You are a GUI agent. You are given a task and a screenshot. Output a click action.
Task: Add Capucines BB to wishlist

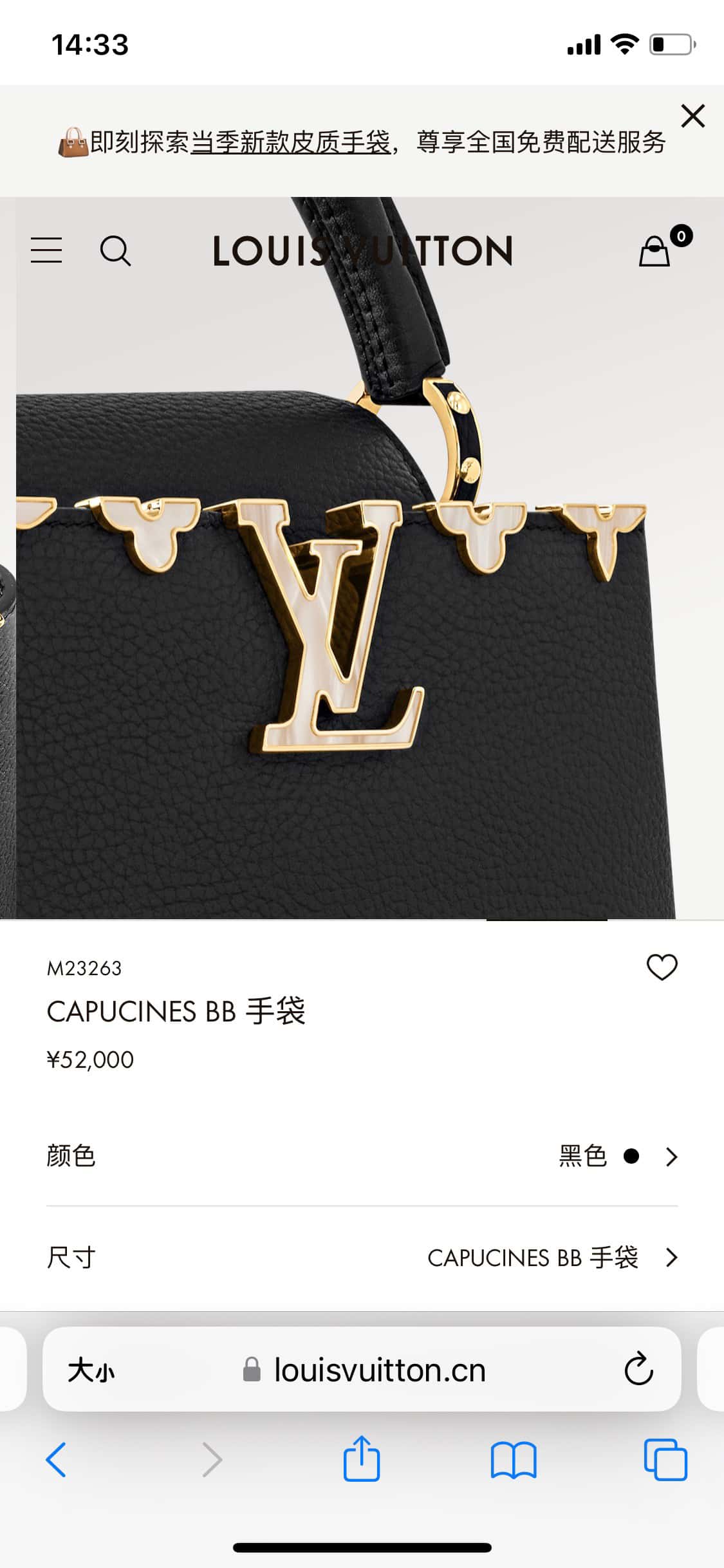point(662,967)
